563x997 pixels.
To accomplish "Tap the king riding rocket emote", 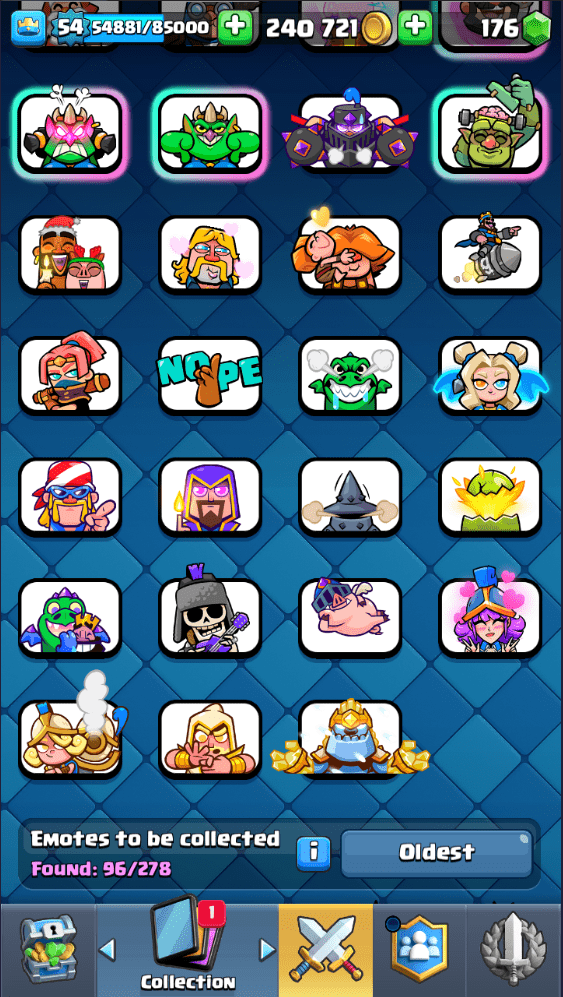I will 490,254.
